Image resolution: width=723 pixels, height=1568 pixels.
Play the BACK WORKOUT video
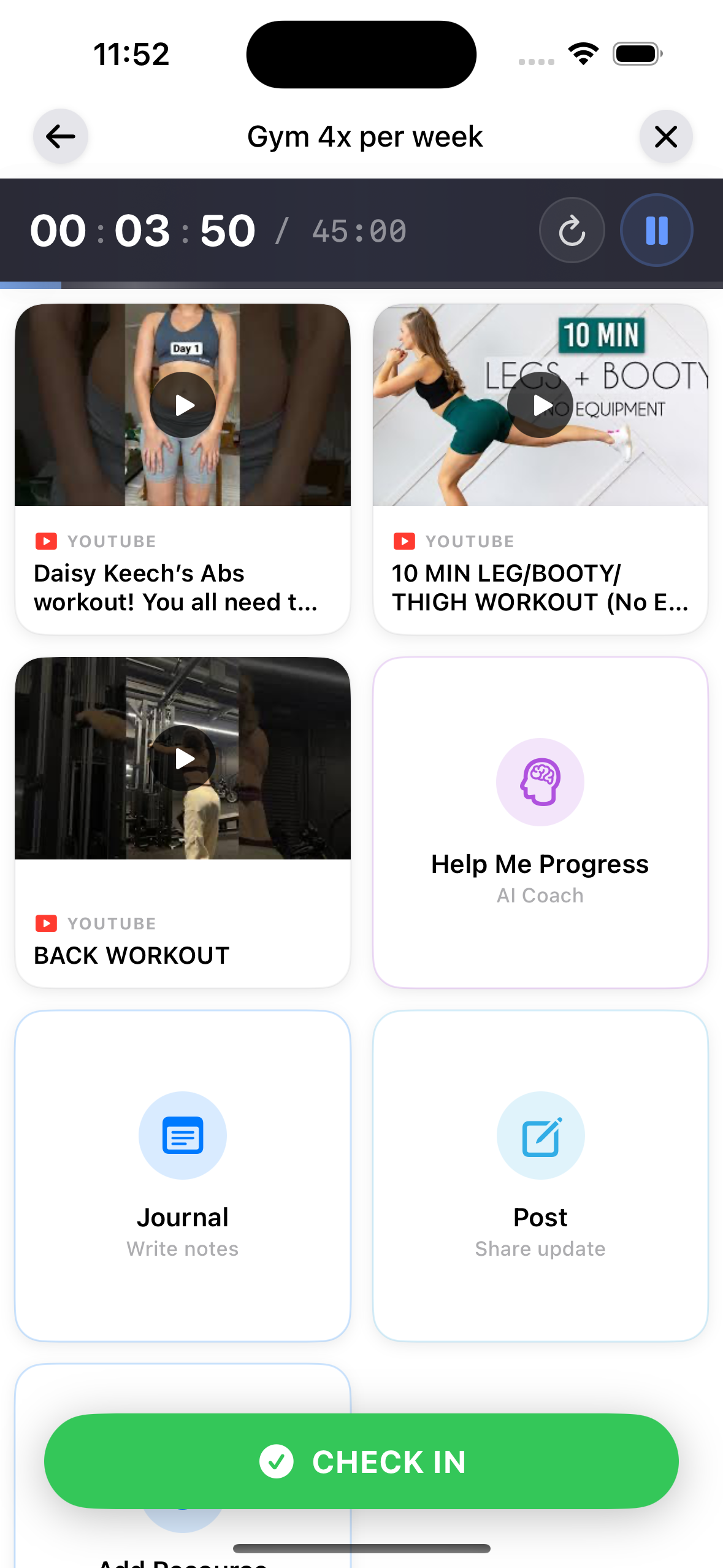click(183, 759)
